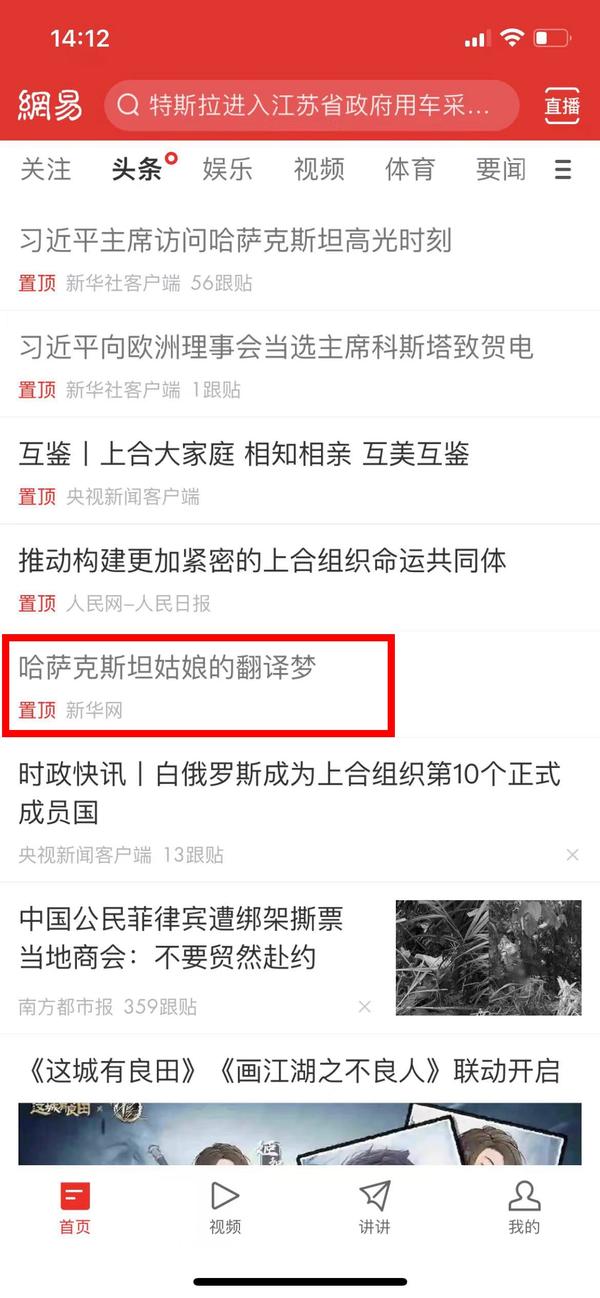Image resolution: width=600 pixels, height=1298 pixels.
Task: Open 互鉴｜上合大家庭 article
Action: click(x=244, y=455)
